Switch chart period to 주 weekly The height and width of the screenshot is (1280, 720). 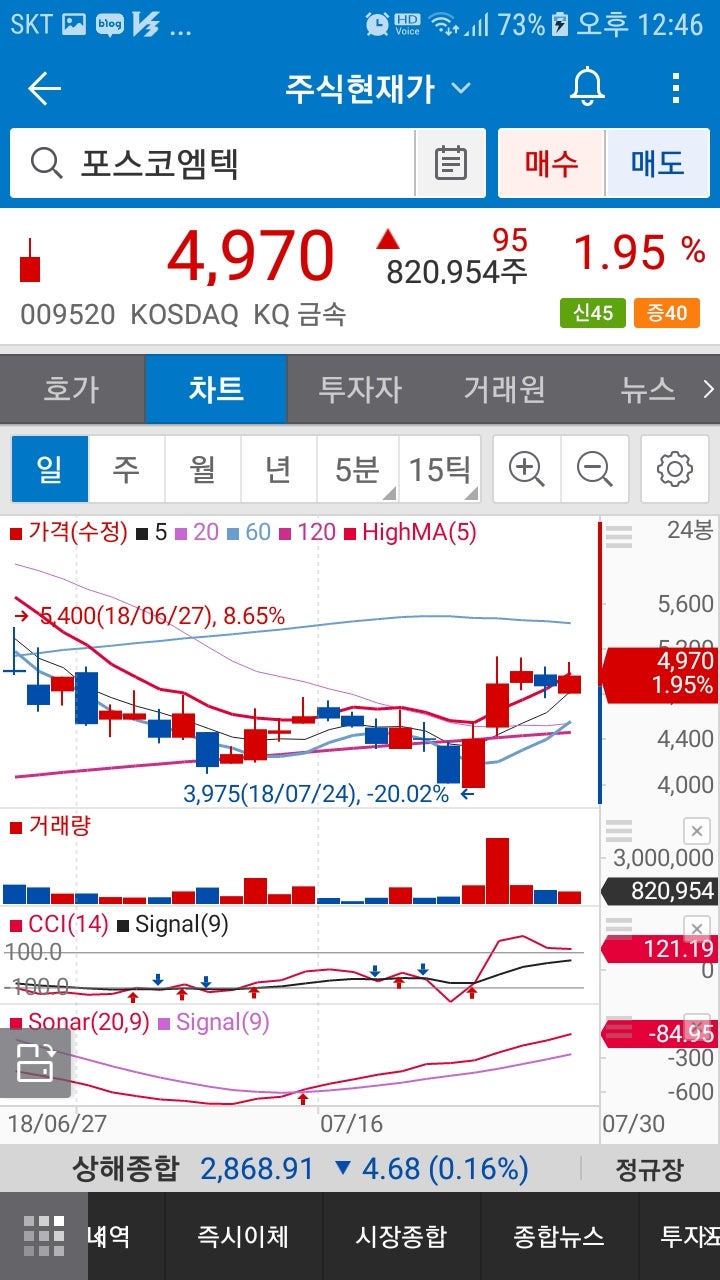126,468
